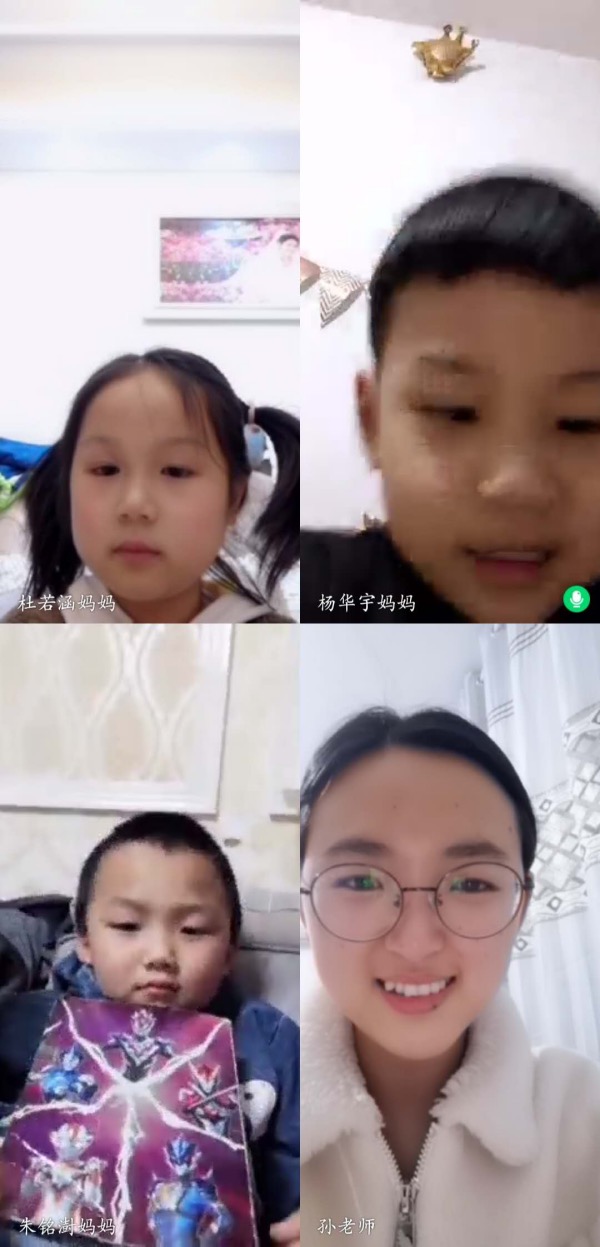Viewport: 600px width, 1247px height.
Task: Maximize 孙老师's video feed
Action: 450,935
